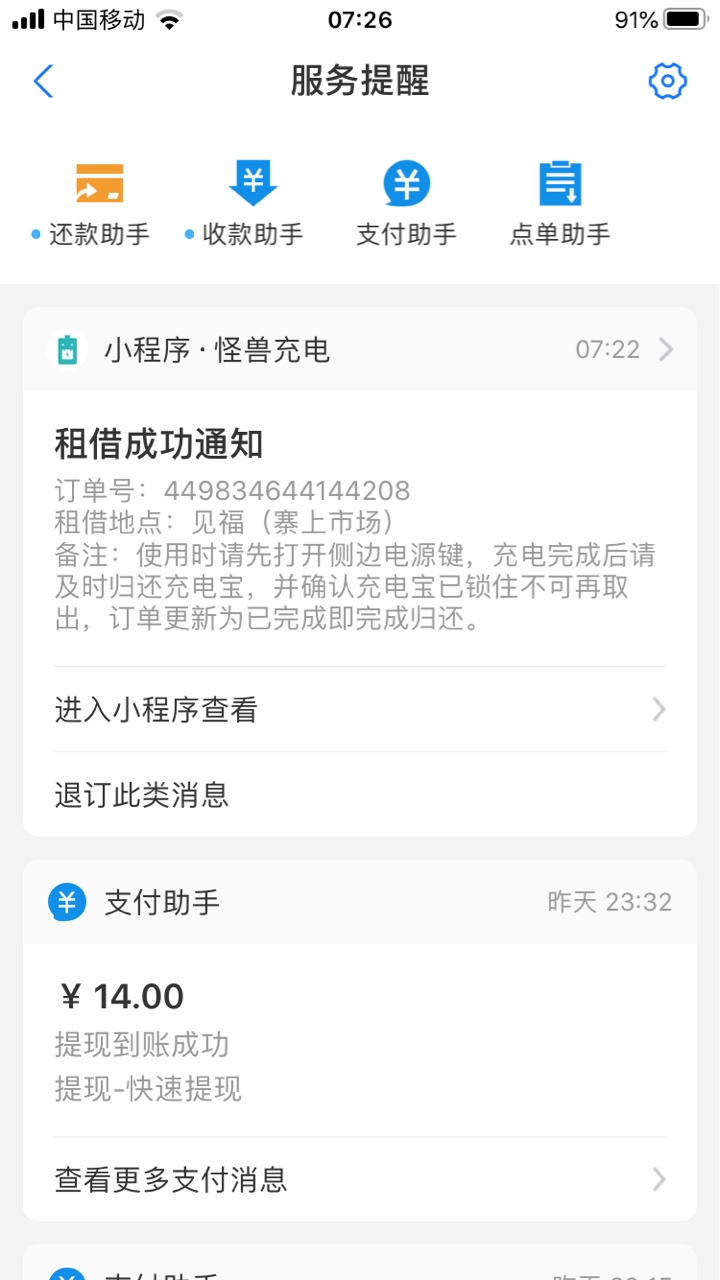
Task: Open the ¥14.00 提现到账成功 message
Action: coord(360,1040)
